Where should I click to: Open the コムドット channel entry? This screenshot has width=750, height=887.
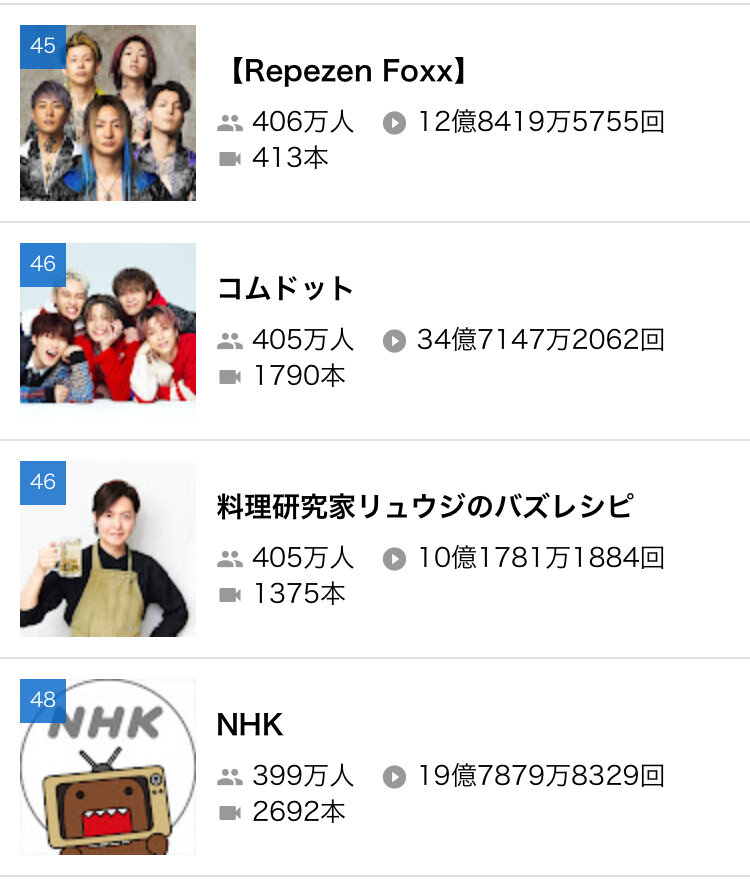(375, 331)
